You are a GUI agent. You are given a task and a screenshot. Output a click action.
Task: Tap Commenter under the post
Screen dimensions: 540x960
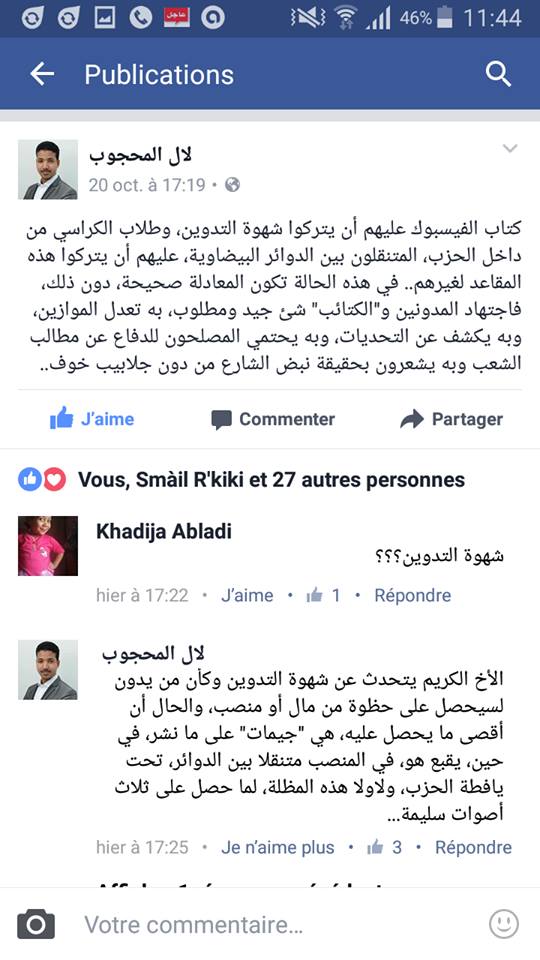[x=273, y=419]
